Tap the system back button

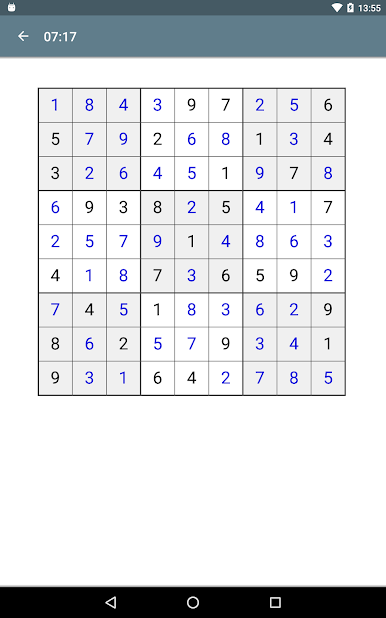(111, 602)
